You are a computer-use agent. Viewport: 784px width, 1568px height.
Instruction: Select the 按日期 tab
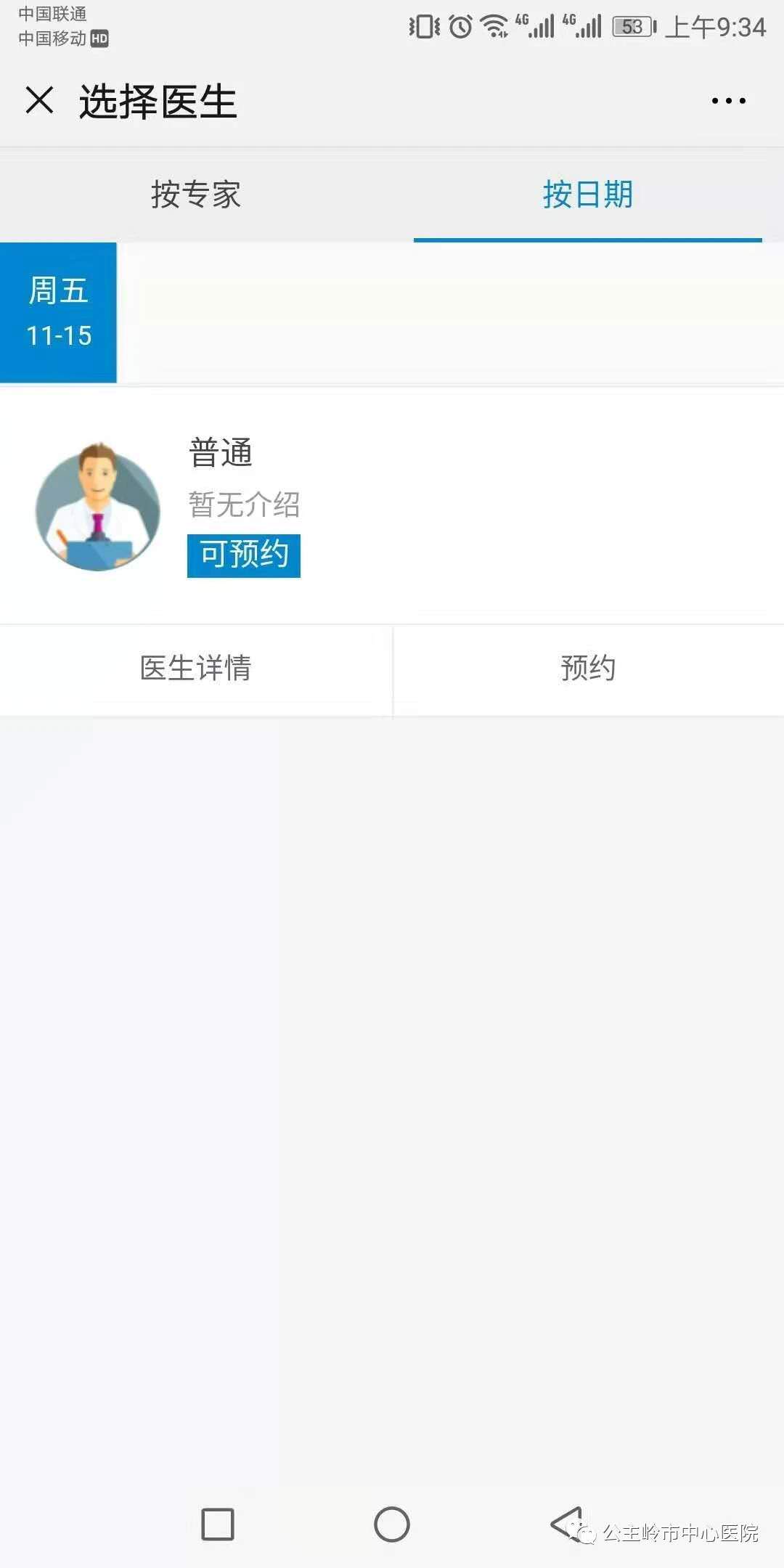pos(588,195)
